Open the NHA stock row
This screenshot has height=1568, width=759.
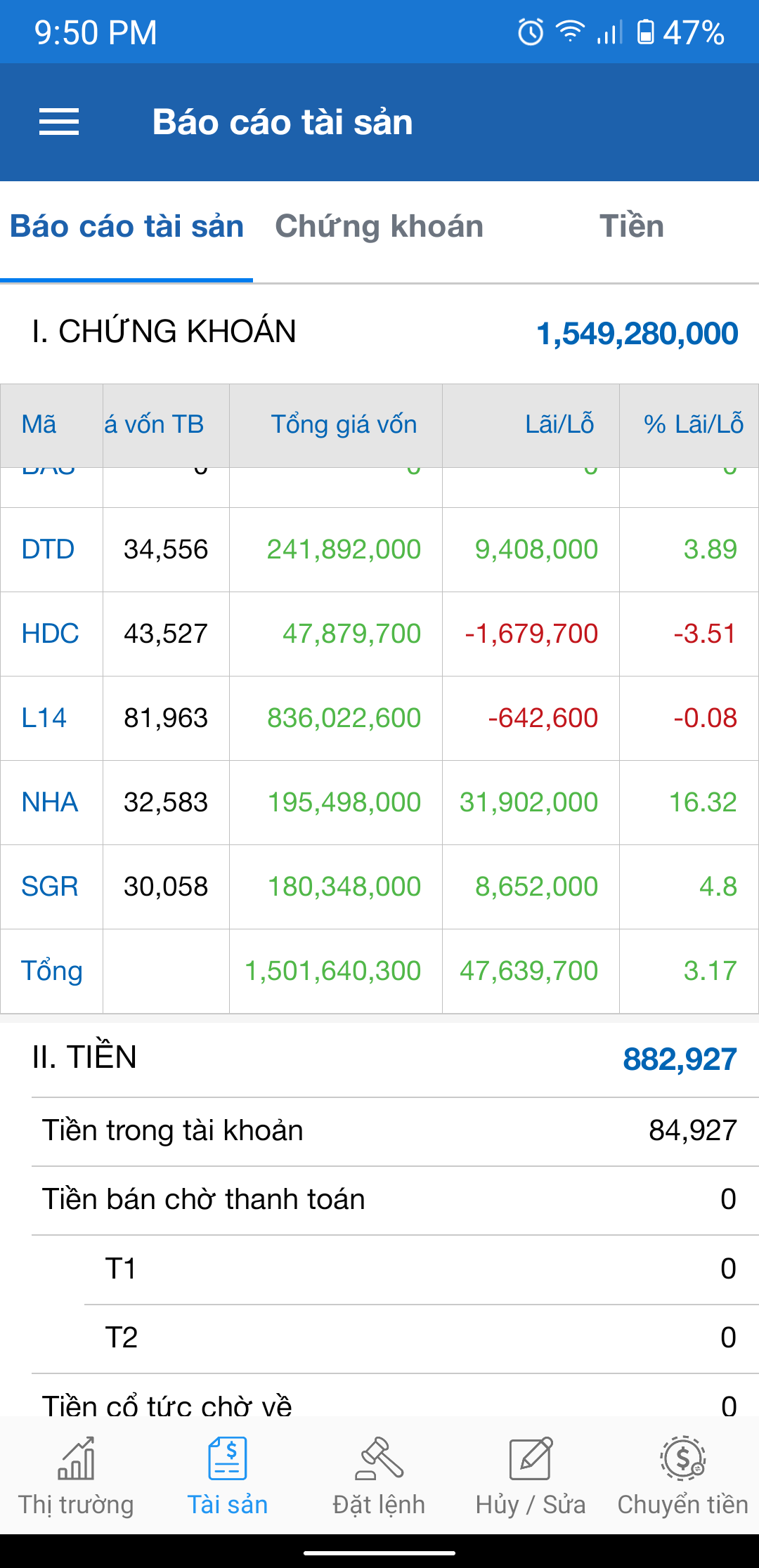click(x=49, y=802)
